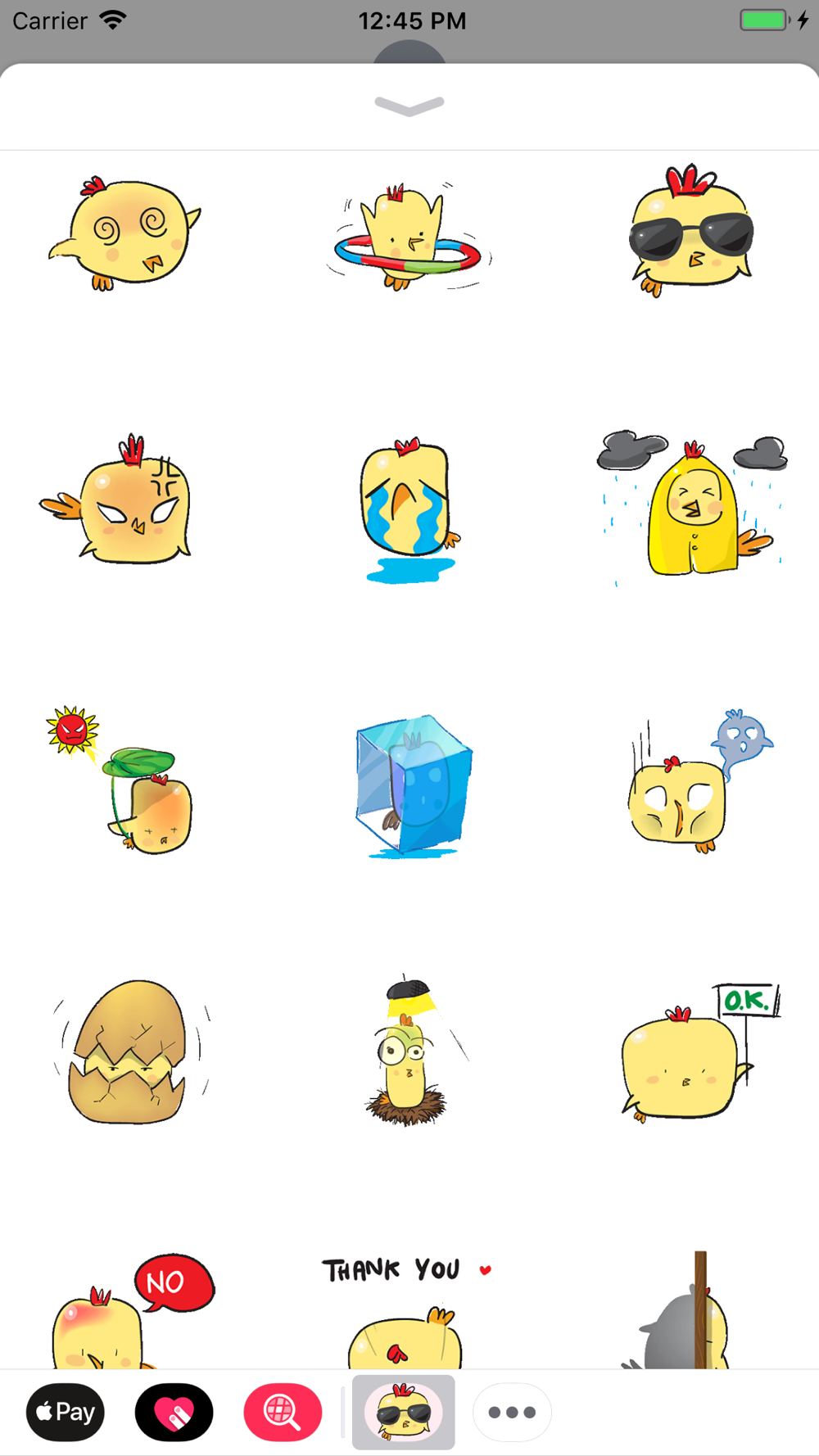The image size is (819, 1456).
Task: Collapse the sticker drawer with the chevron handle
Action: pos(409,106)
